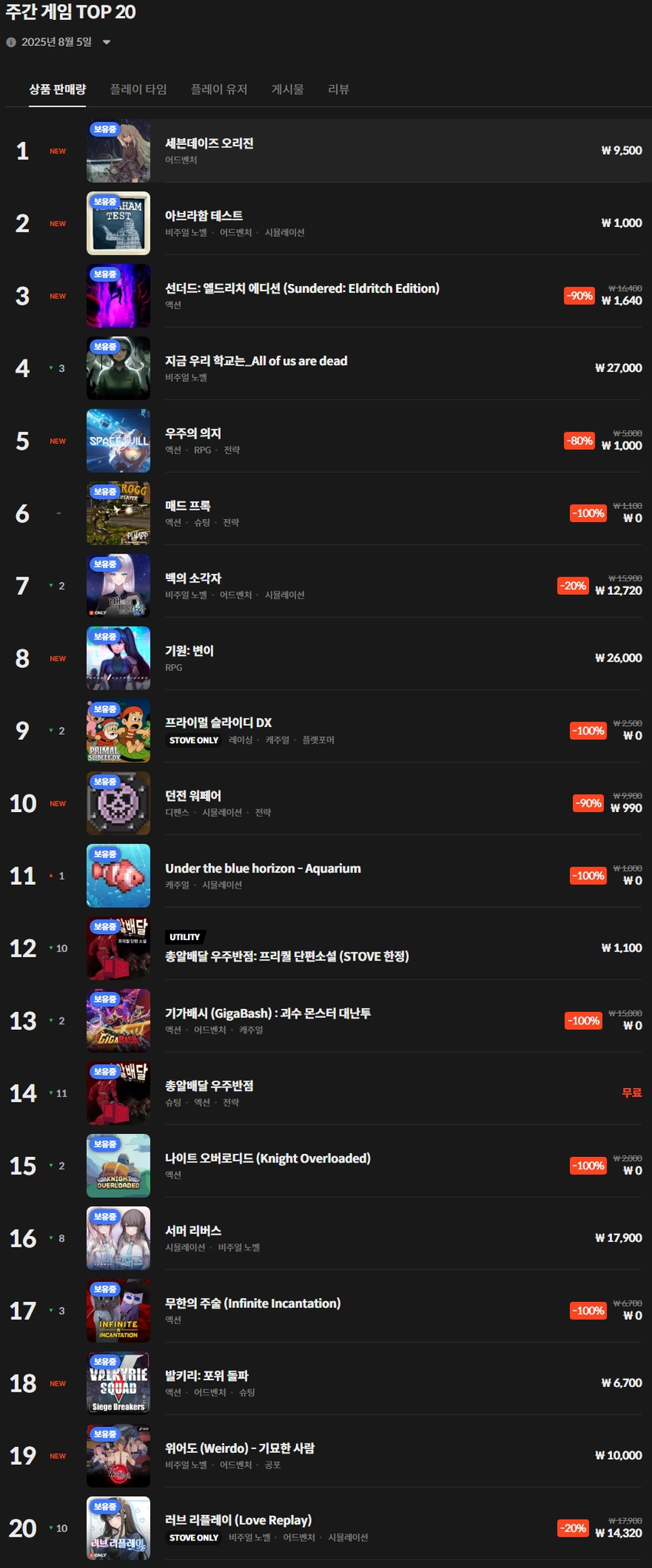Switch to the 리뷰 tab
The image size is (652, 1568).
coord(338,90)
